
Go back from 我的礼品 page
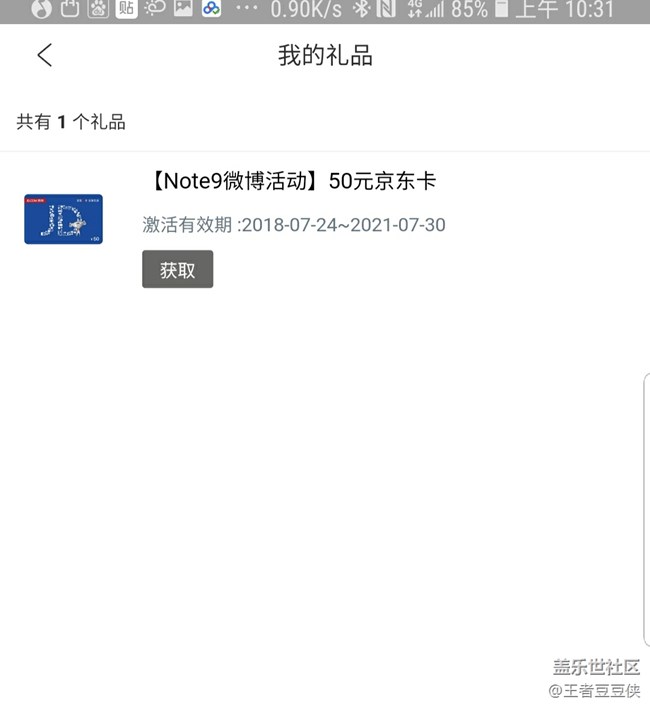point(44,55)
